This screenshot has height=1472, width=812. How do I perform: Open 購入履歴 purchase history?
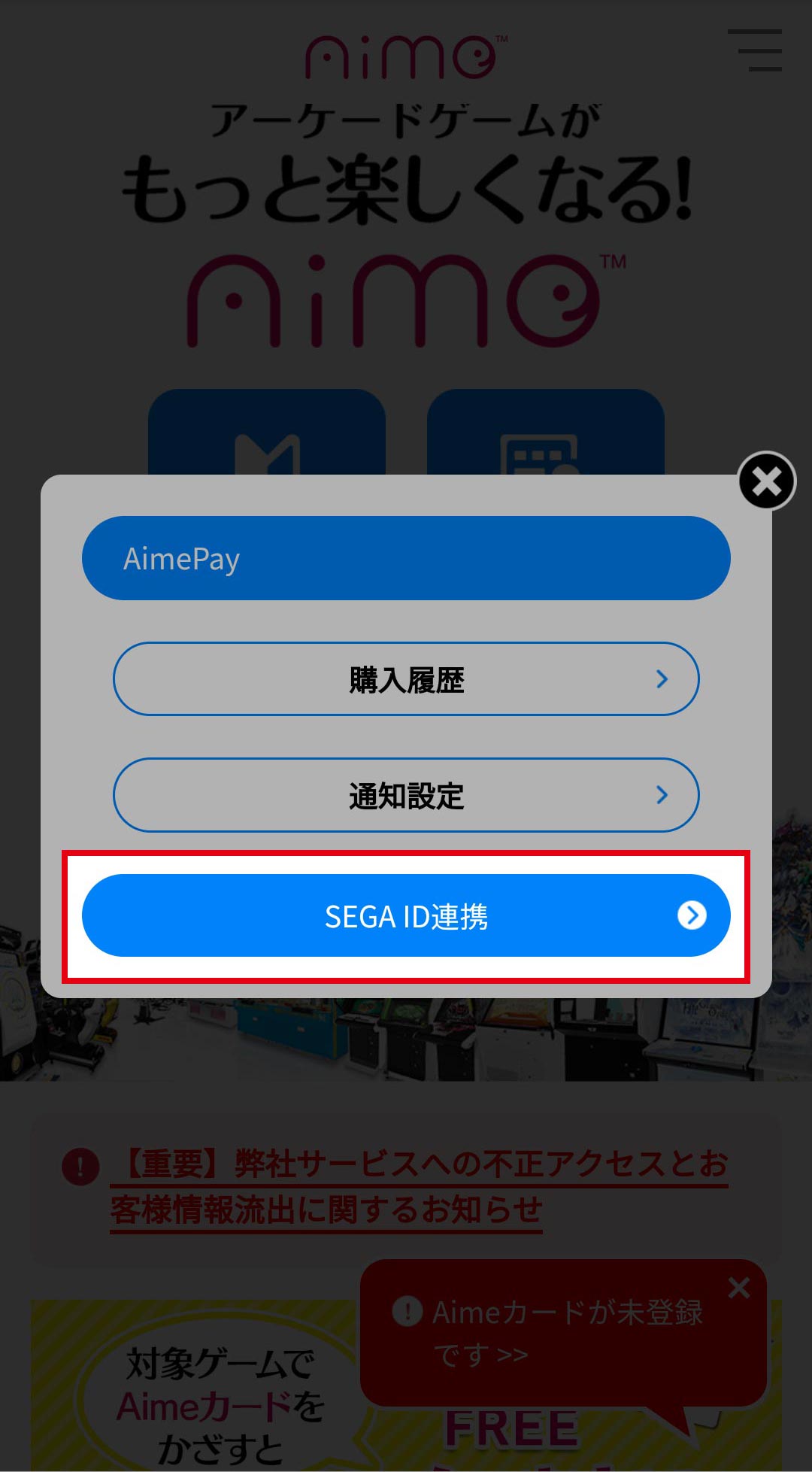click(406, 679)
